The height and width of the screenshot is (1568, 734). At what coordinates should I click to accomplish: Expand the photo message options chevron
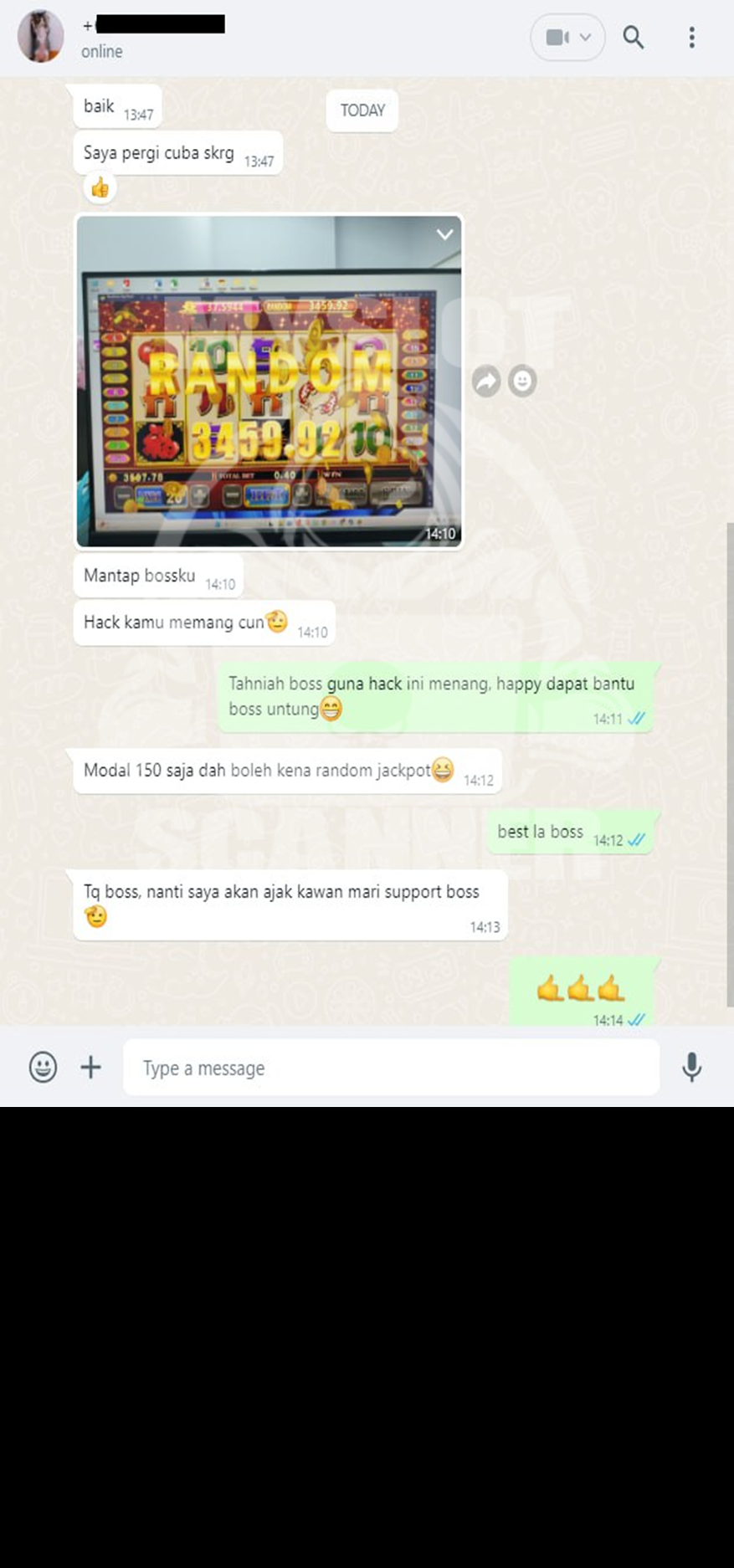(x=444, y=234)
